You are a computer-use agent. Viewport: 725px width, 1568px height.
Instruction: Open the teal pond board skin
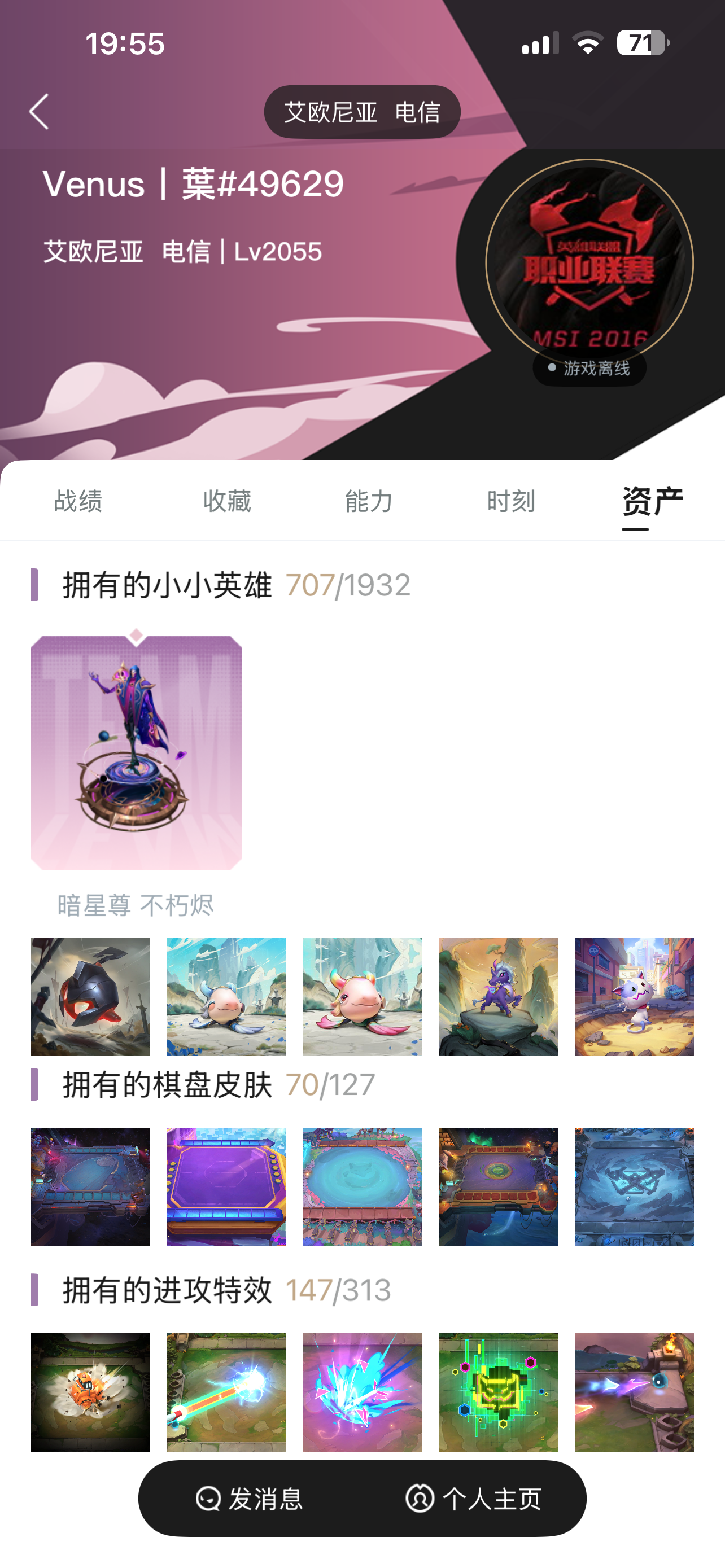(x=362, y=1186)
